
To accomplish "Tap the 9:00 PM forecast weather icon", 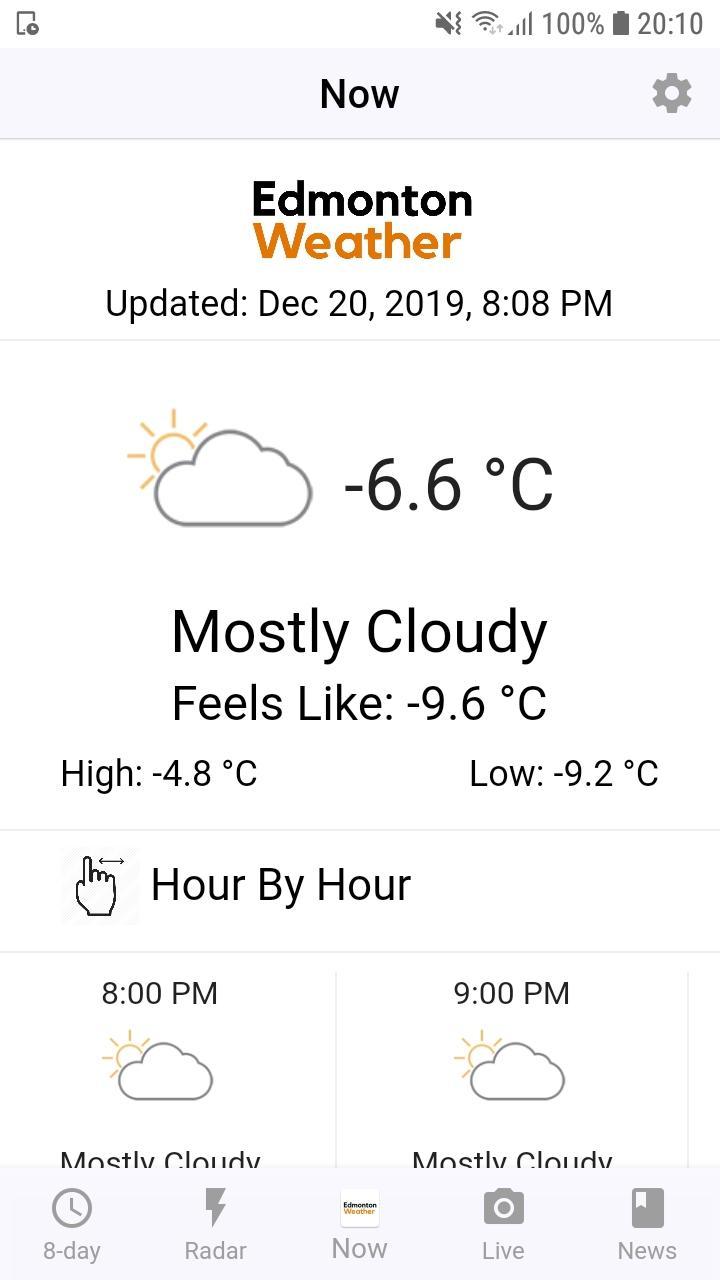I will click(x=511, y=1066).
